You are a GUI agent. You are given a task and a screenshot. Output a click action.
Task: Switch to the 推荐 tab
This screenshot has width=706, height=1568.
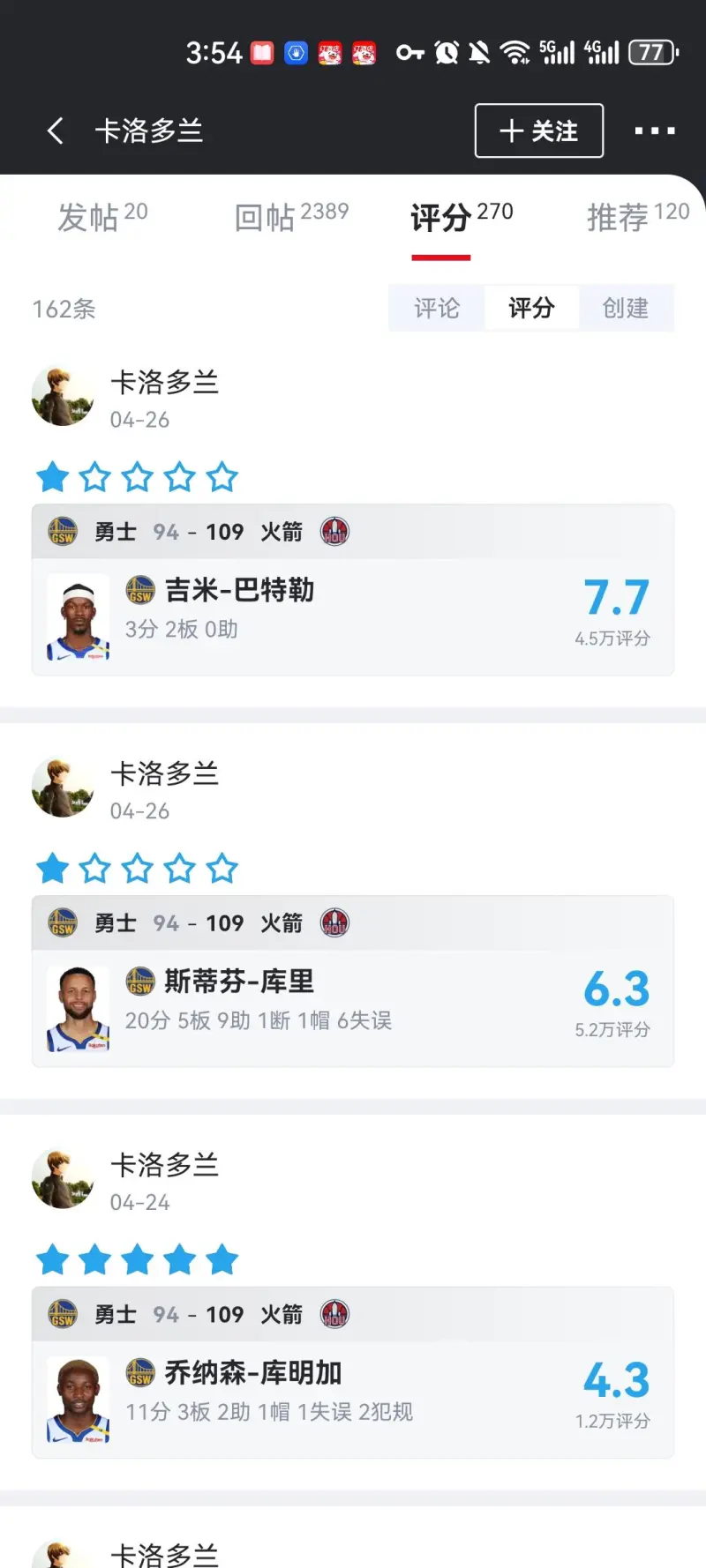click(637, 216)
